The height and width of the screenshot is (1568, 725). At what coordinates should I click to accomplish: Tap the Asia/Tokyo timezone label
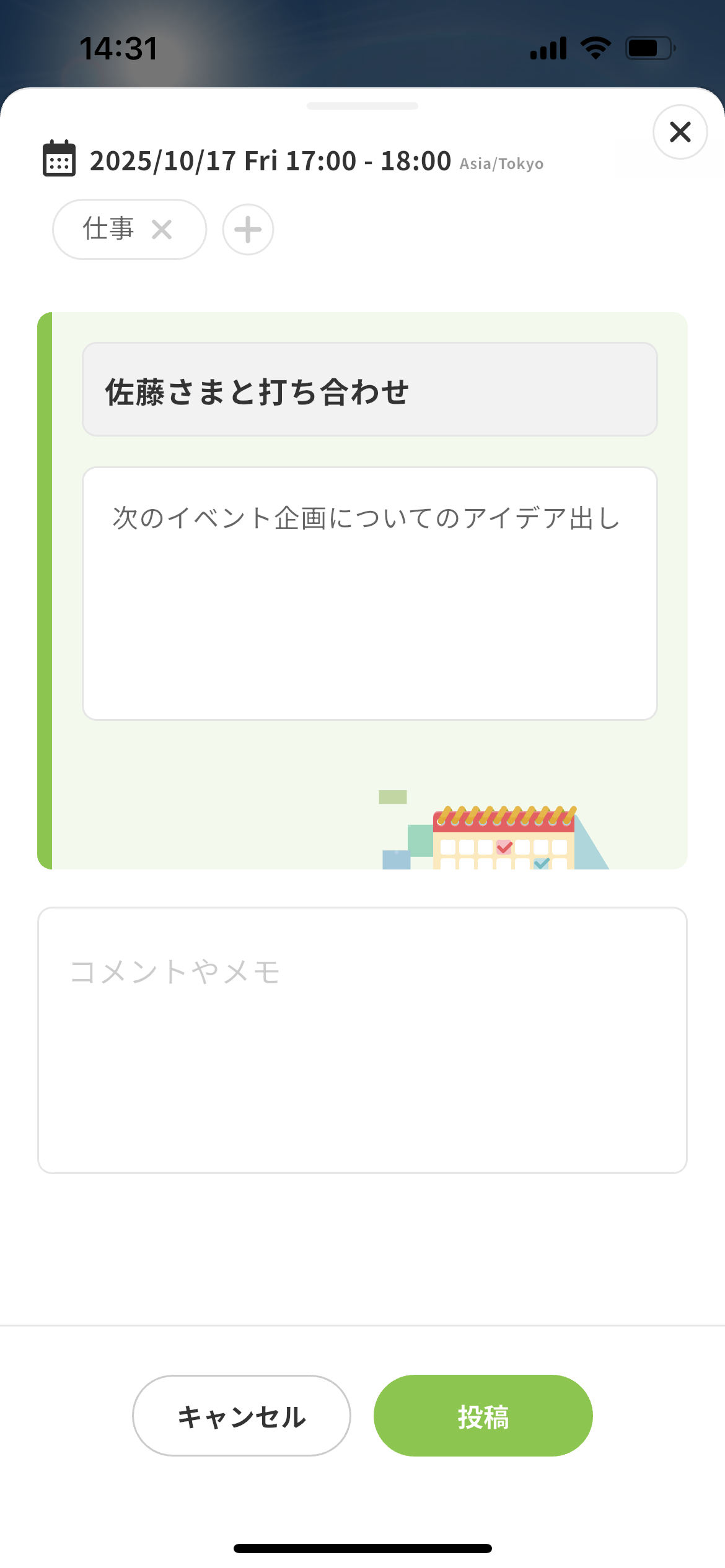click(x=501, y=163)
